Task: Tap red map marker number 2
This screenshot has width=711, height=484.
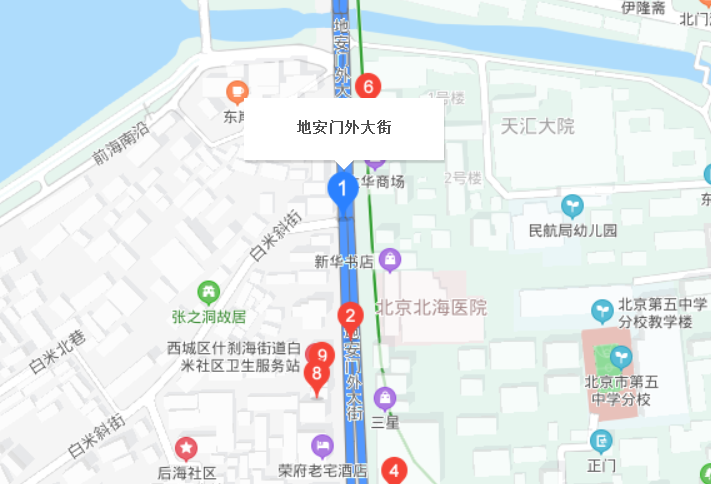Action: coord(350,315)
